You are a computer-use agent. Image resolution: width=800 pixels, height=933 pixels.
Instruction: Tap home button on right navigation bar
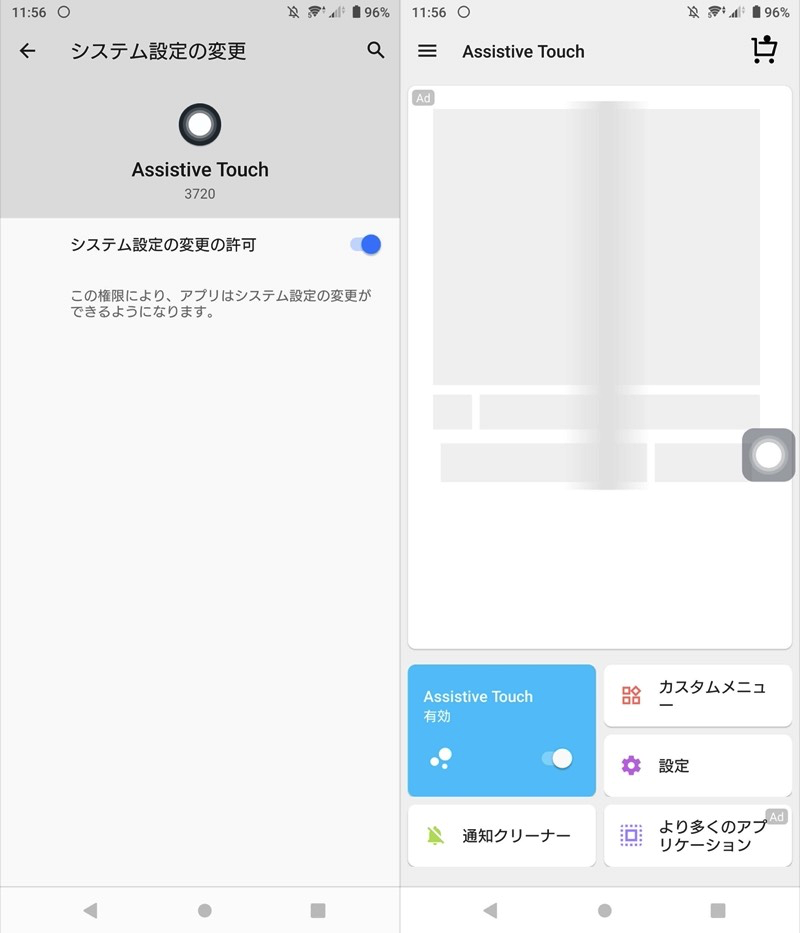pos(604,910)
